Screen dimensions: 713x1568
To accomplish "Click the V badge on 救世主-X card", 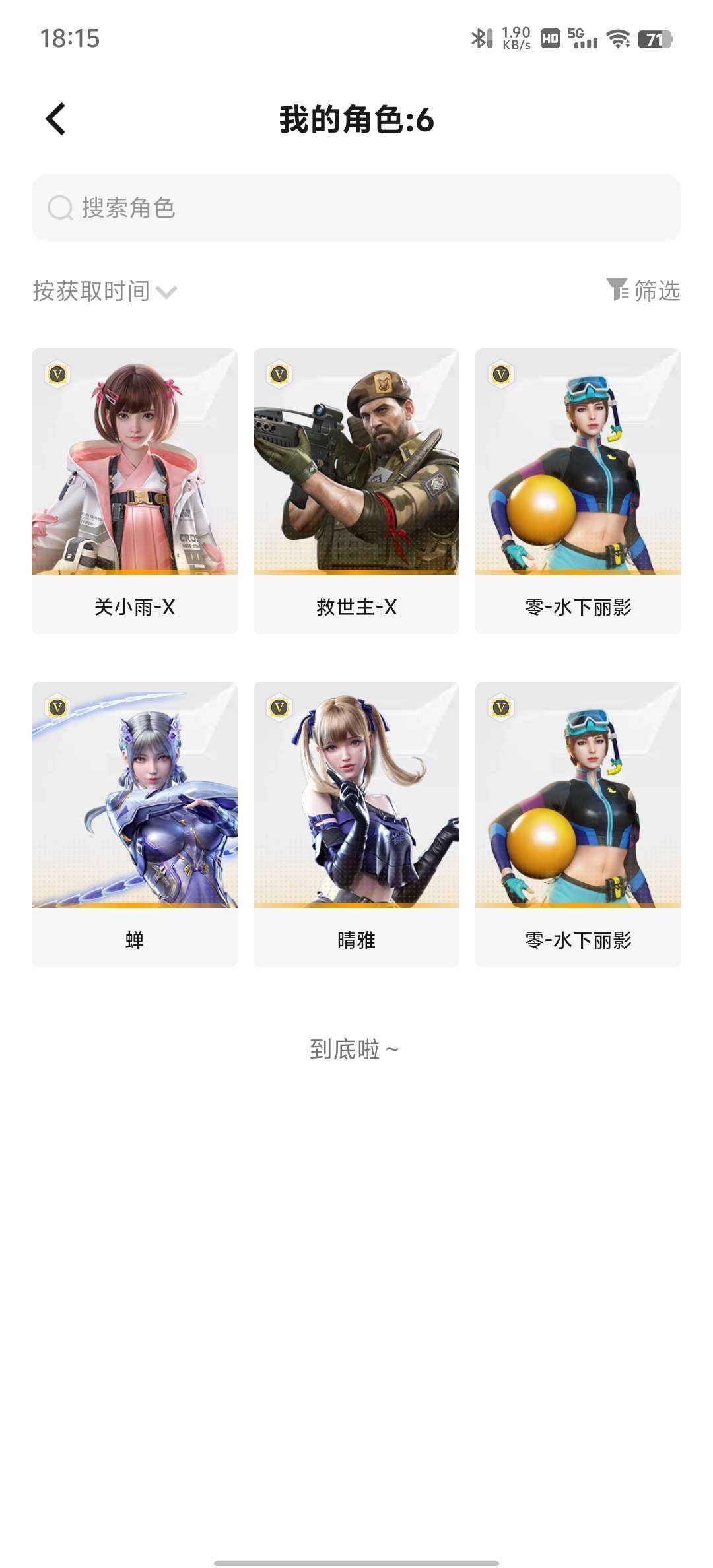I will coord(280,373).
